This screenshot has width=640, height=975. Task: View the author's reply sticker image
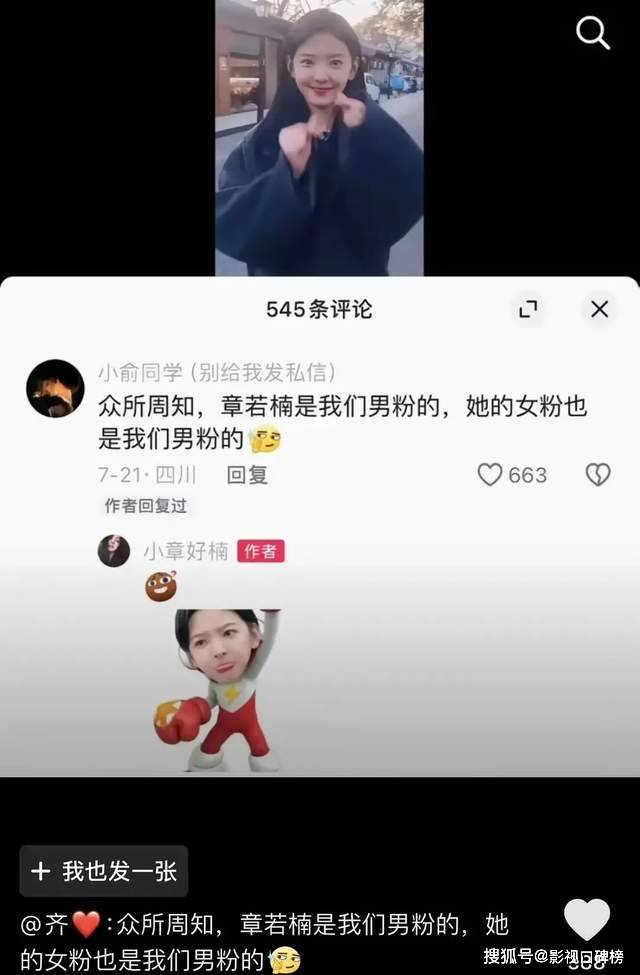[x=216, y=690]
